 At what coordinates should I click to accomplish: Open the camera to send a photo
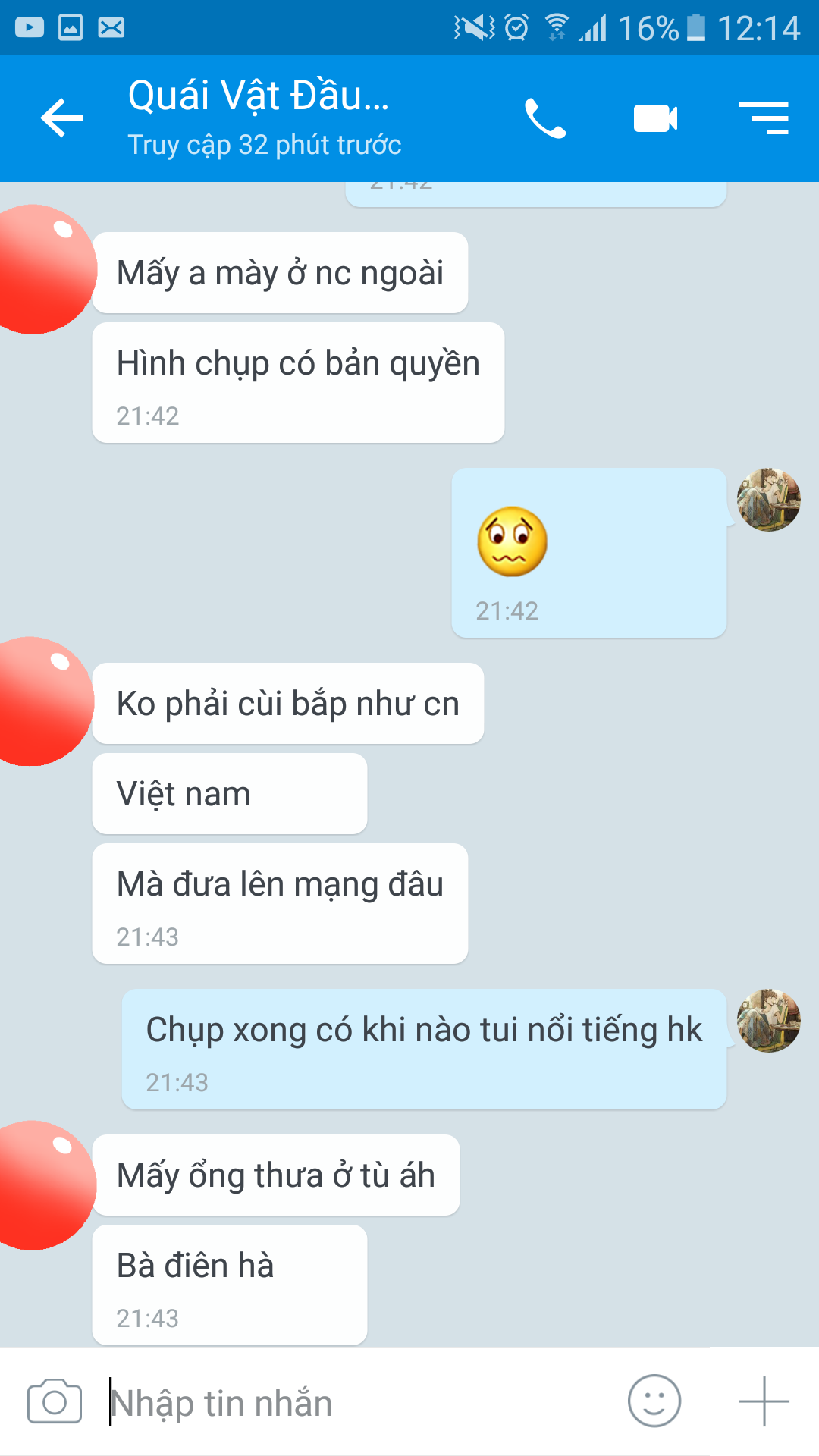[x=55, y=1401]
